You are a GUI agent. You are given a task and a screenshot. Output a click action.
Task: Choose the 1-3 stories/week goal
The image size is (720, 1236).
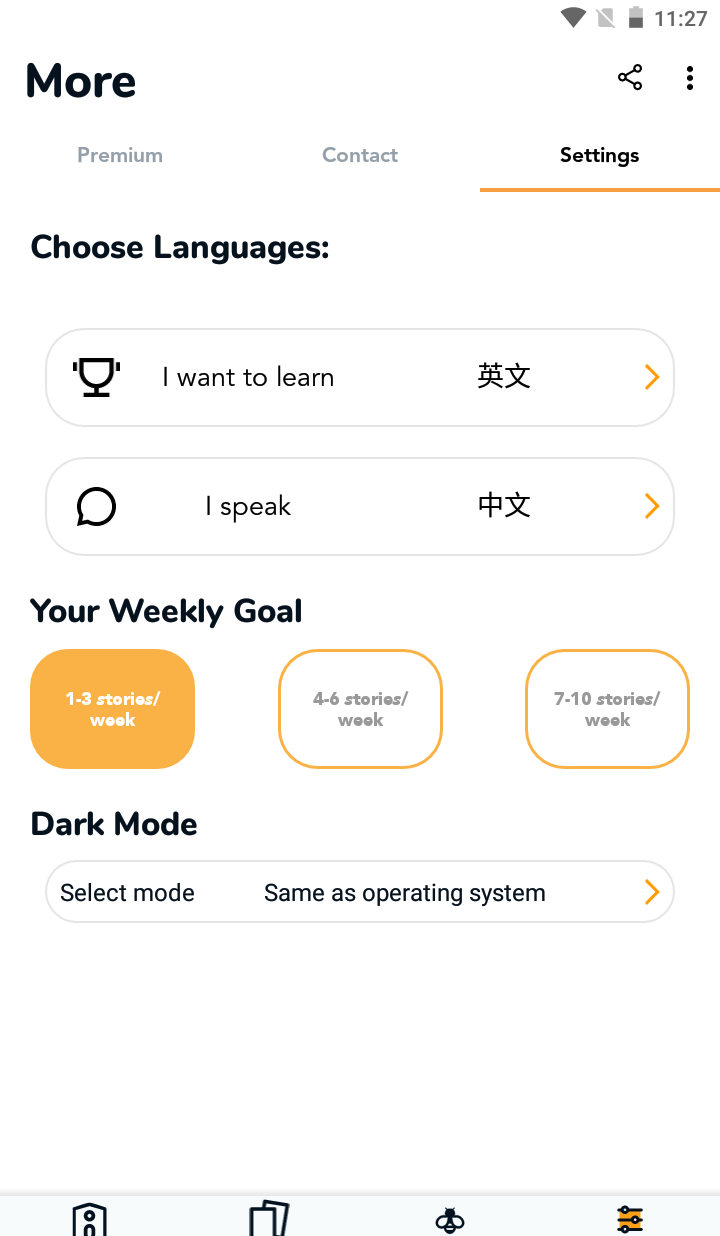click(x=112, y=709)
